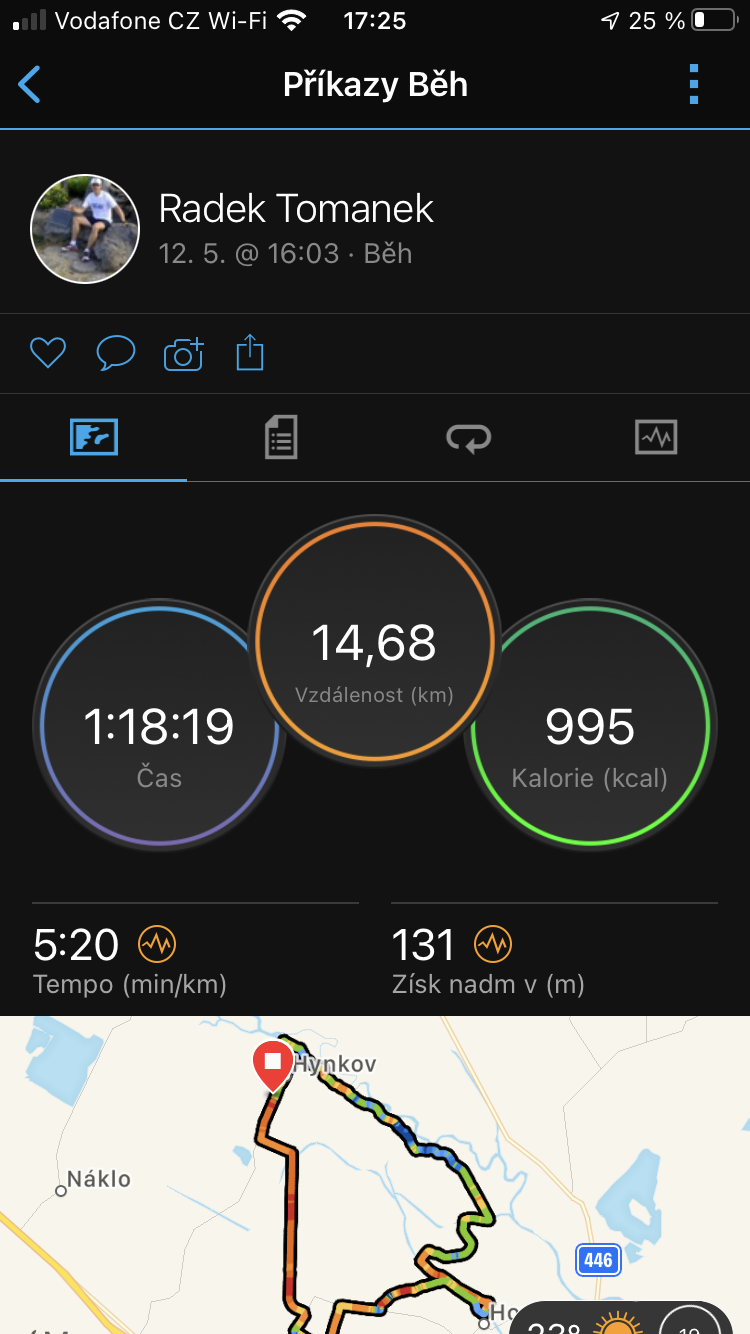This screenshot has width=750, height=1334.
Task: Like this activity with the heart icon
Action: click(48, 353)
